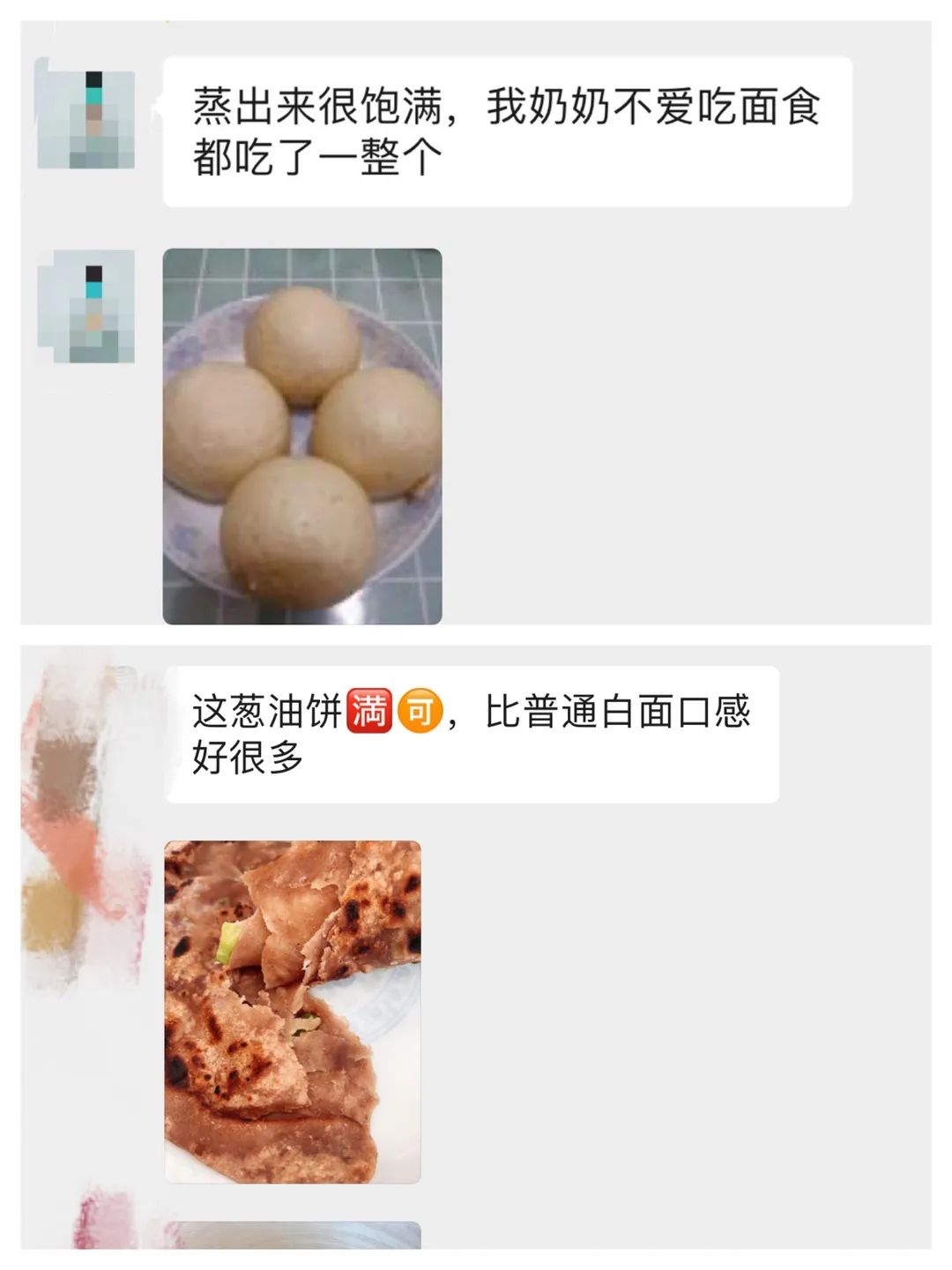Screen dimensions: 952x1270
Task: Click the avatar beside the buns photo
Action: (x=88, y=304)
